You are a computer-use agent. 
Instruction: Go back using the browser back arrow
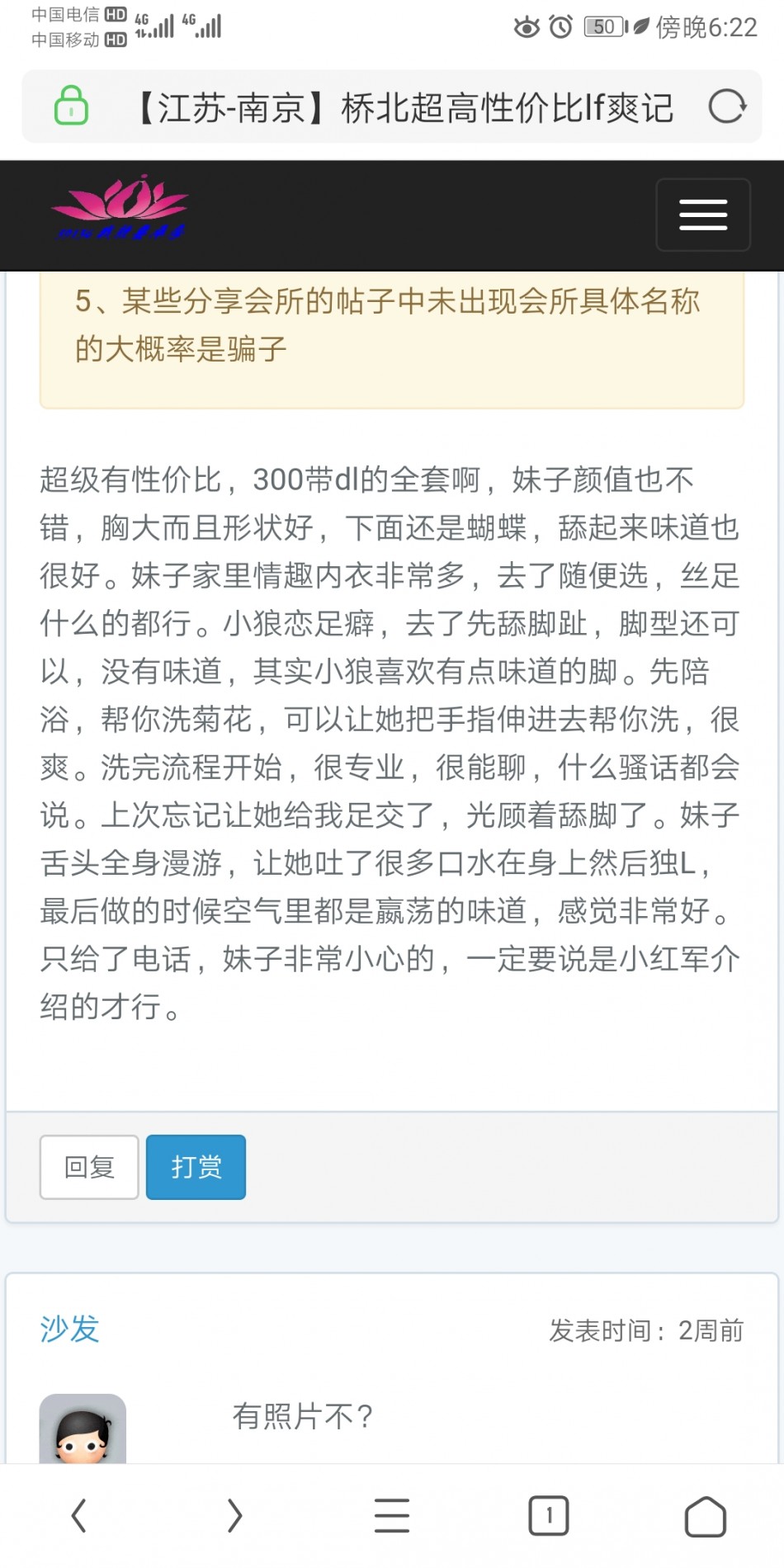78,1516
